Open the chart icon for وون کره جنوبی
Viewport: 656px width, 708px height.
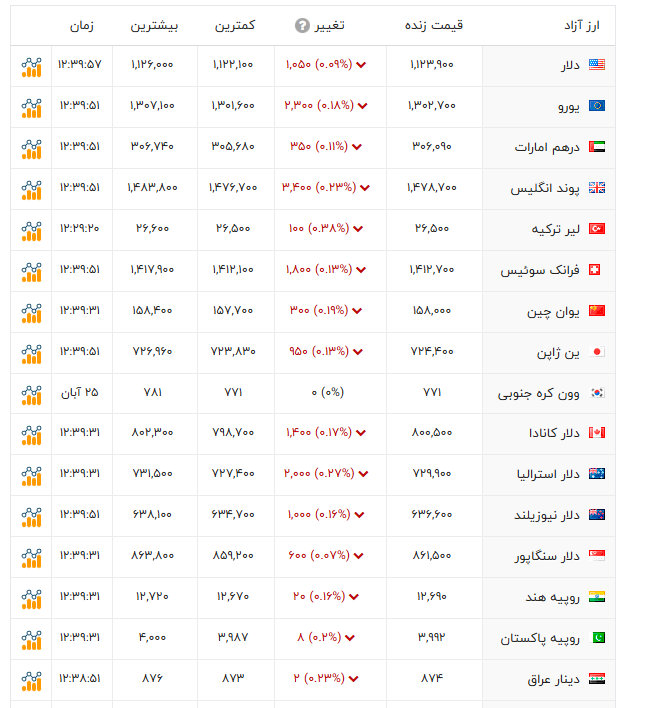[x=31, y=394]
